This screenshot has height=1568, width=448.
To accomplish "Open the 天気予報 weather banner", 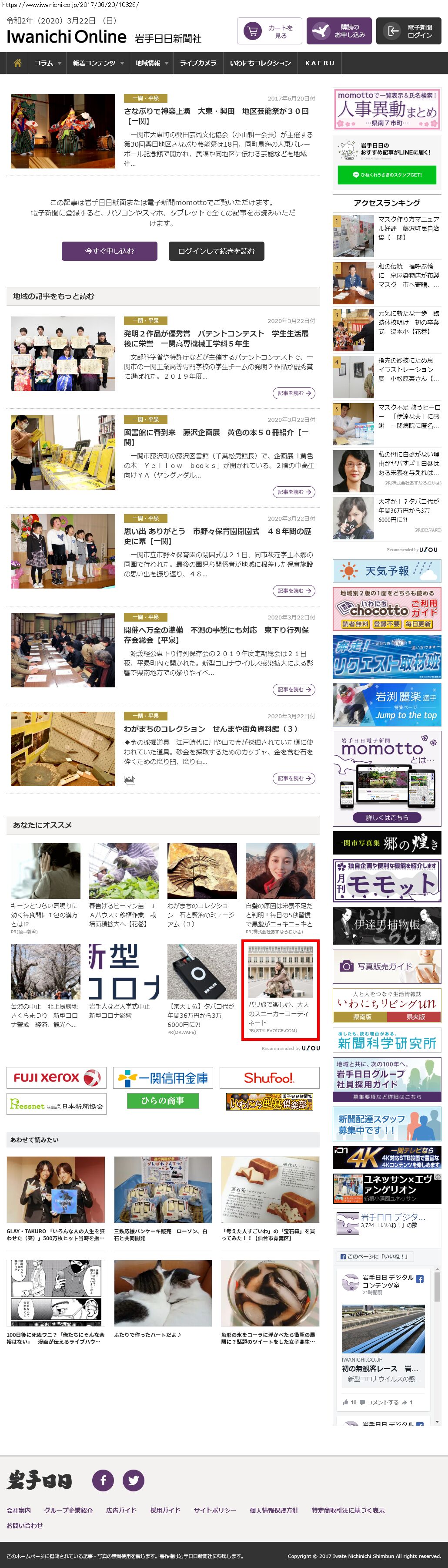I will pyautogui.click(x=387, y=571).
